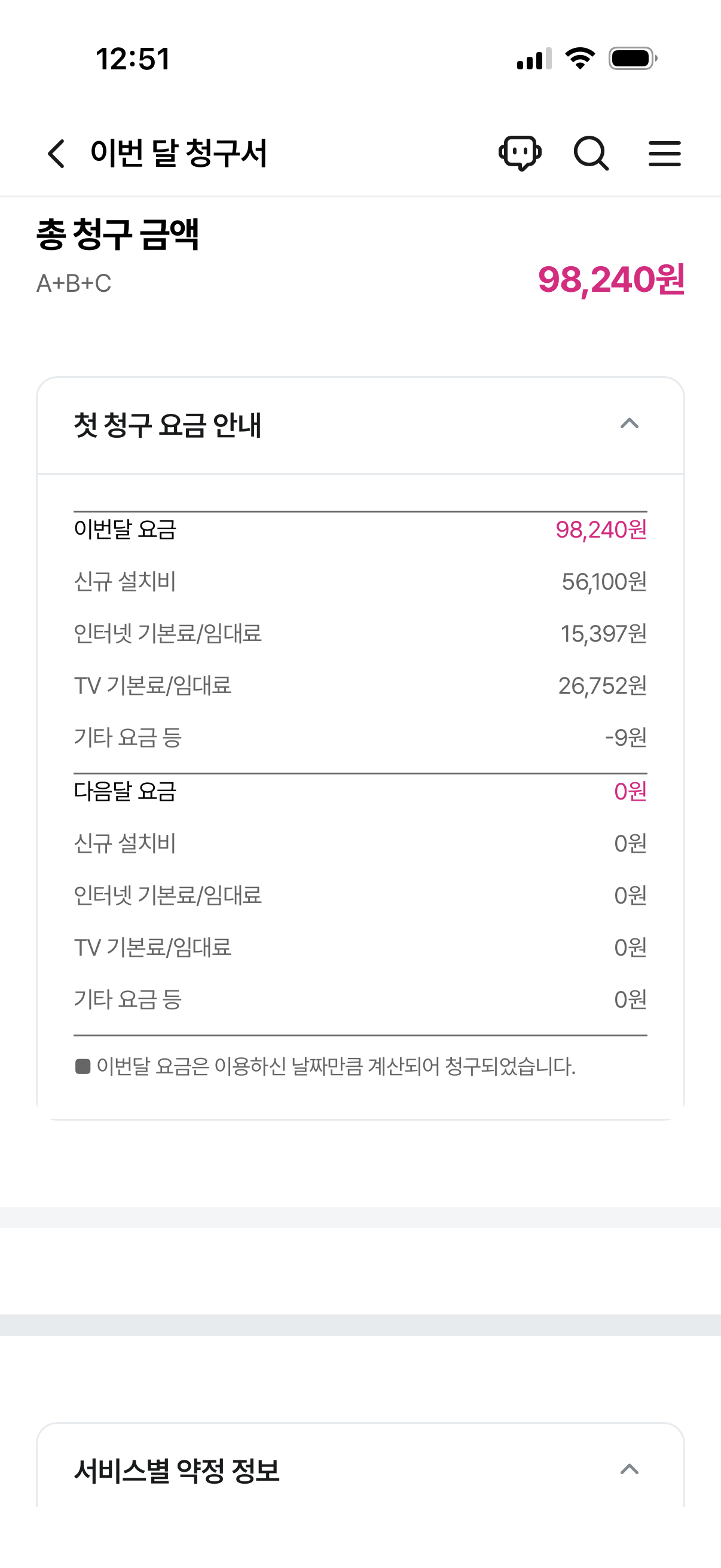The height and width of the screenshot is (1568, 721).
Task: Collapse the 첫 청구 요금 안내 section
Action: tap(629, 423)
